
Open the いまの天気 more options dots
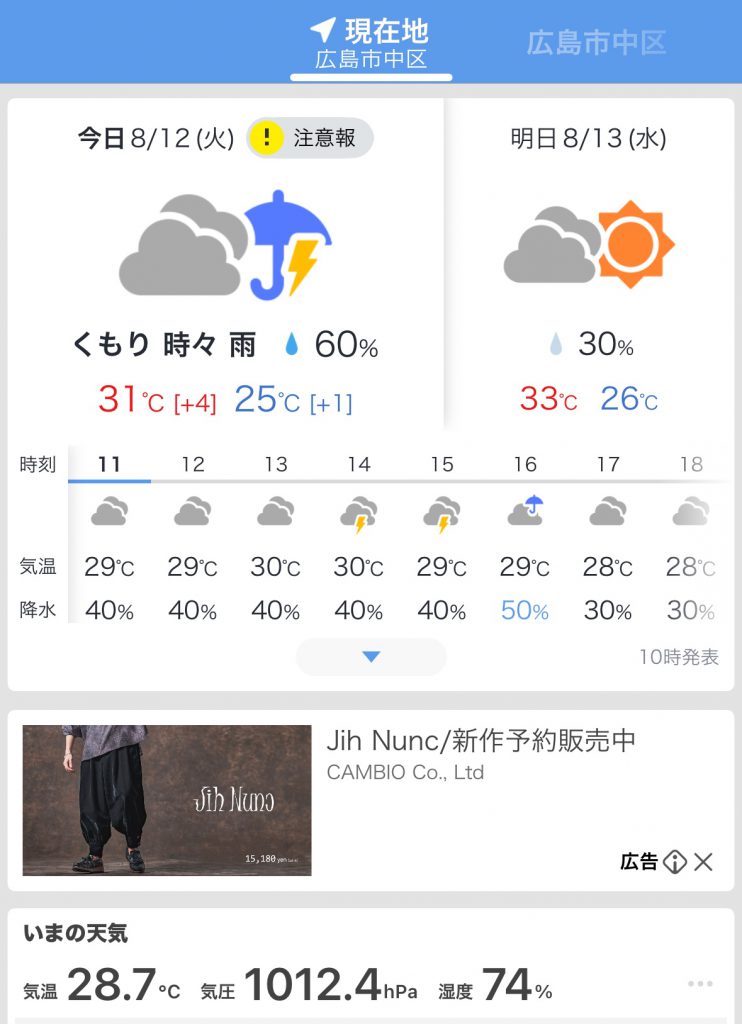click(700, 984)
